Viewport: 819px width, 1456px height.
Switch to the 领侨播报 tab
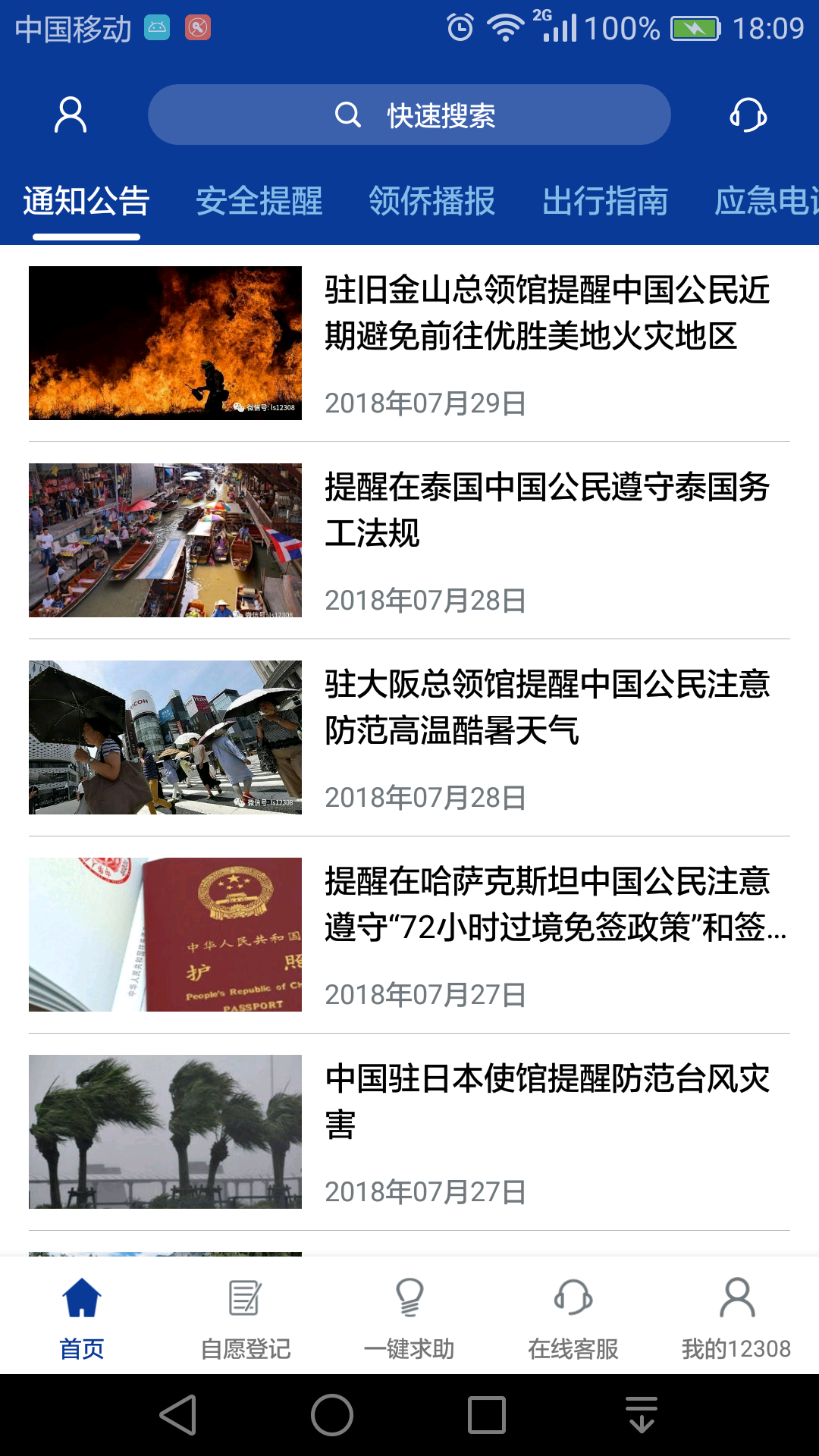click(x=432, y=202)
